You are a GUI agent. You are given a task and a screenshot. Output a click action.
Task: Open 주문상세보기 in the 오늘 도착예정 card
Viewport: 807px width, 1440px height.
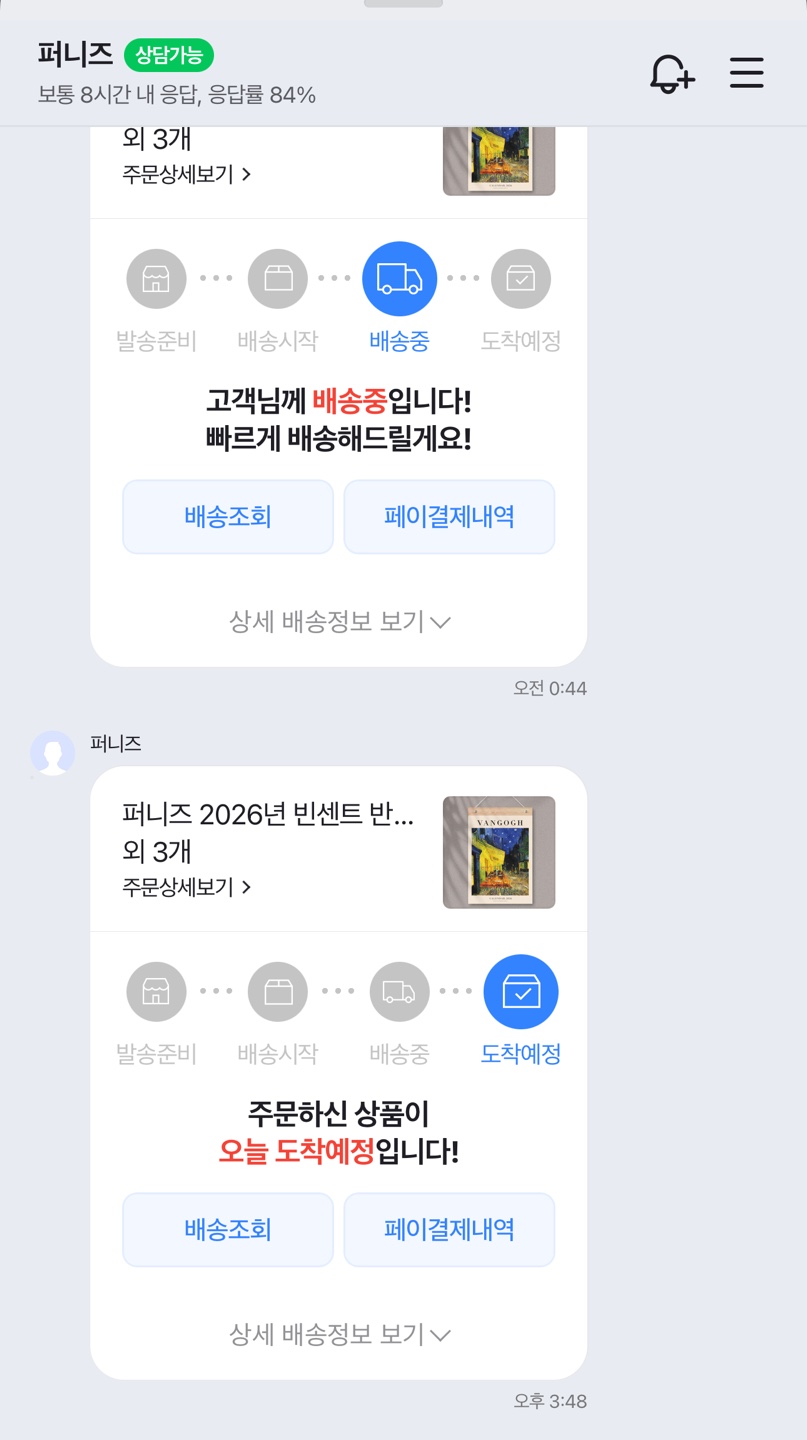(186, 887)
